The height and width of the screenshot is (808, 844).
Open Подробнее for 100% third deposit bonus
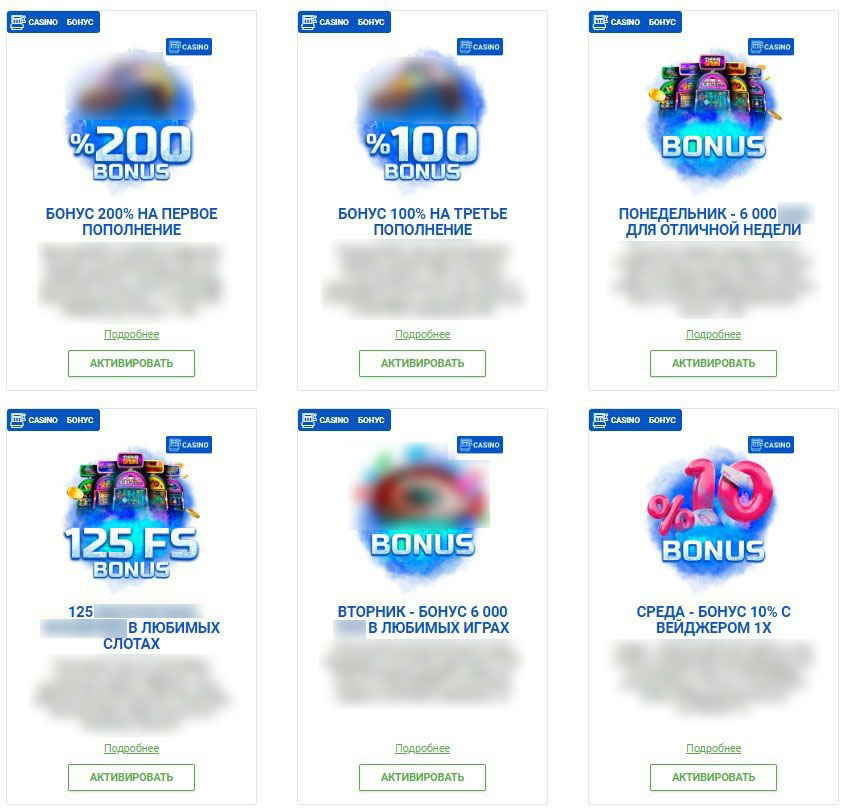tap(422, 335)
